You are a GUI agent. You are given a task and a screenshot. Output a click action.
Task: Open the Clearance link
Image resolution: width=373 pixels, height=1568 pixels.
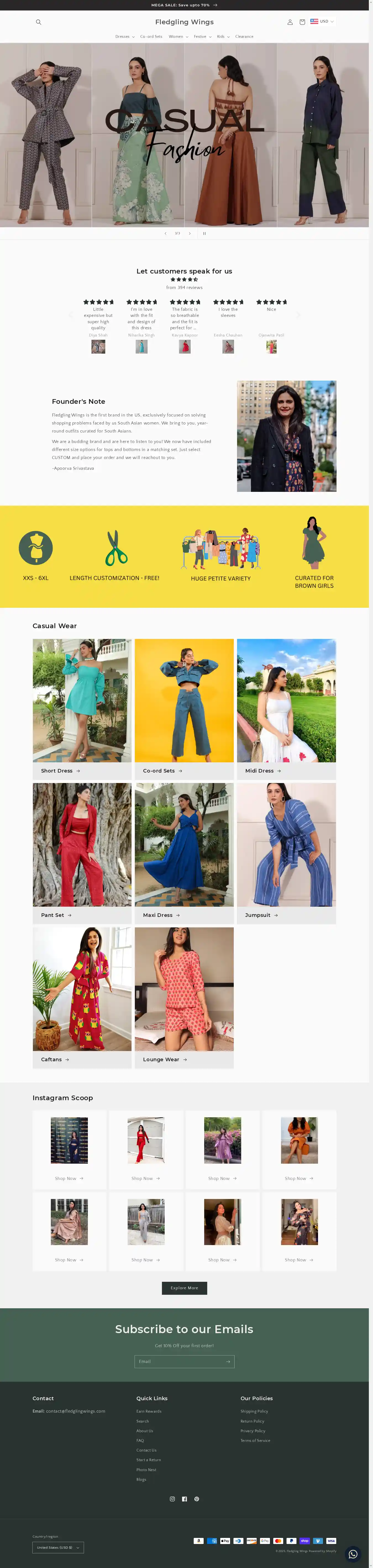(x=245, y=36)
